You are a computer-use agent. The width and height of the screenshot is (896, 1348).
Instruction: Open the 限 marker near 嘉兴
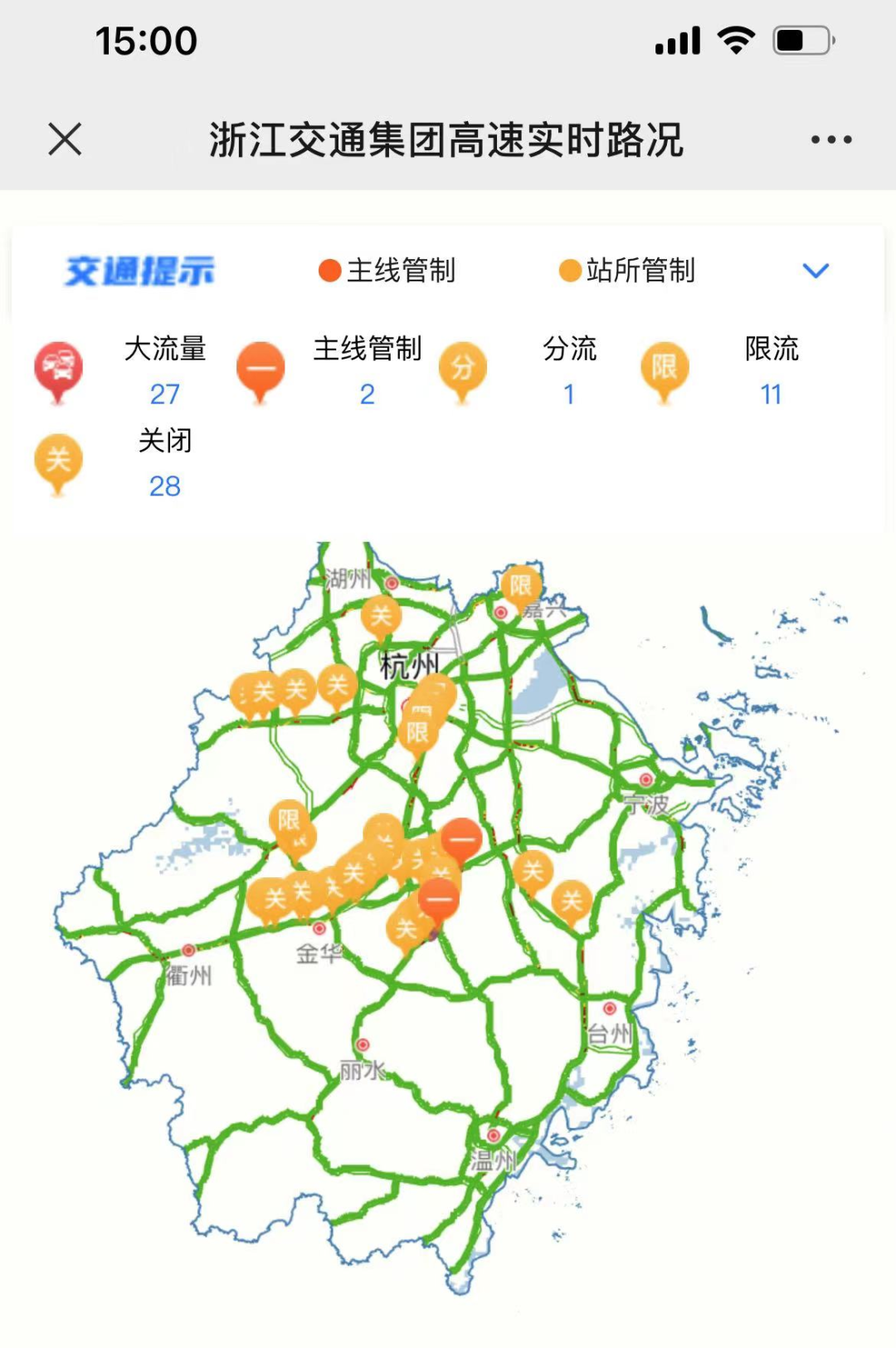(x=520, y=587)
